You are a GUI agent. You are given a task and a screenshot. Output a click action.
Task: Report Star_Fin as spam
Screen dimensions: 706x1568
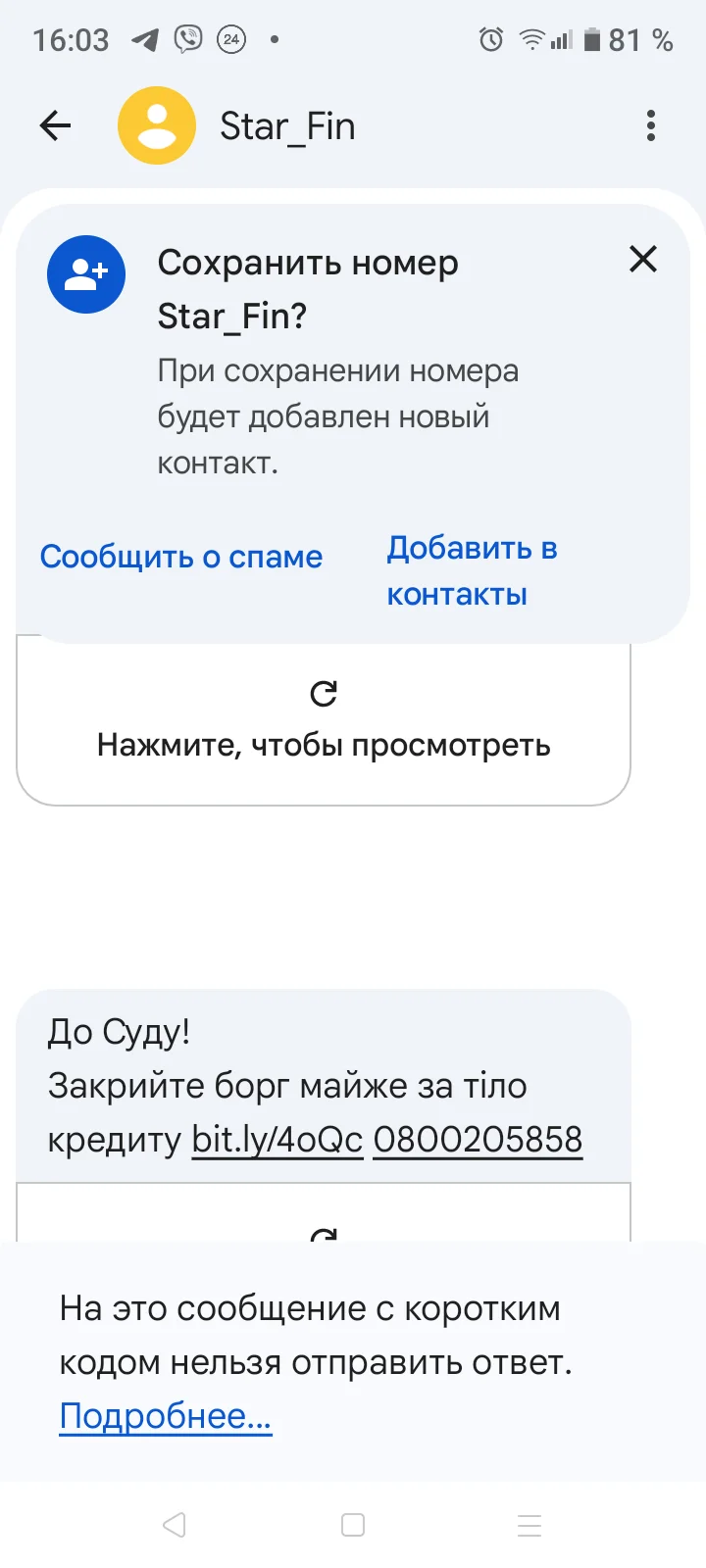pyautogui.click(x=181, y=557)
